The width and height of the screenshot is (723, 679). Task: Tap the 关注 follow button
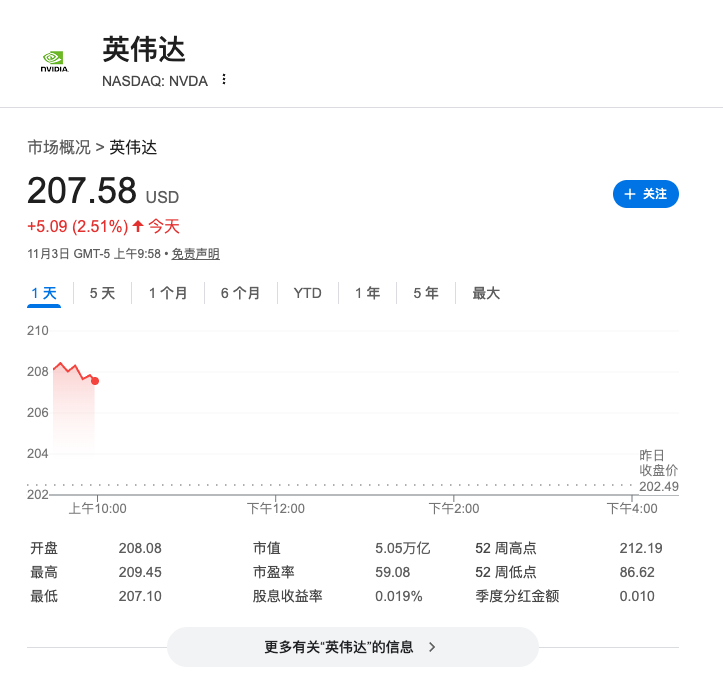click(645, 194)
